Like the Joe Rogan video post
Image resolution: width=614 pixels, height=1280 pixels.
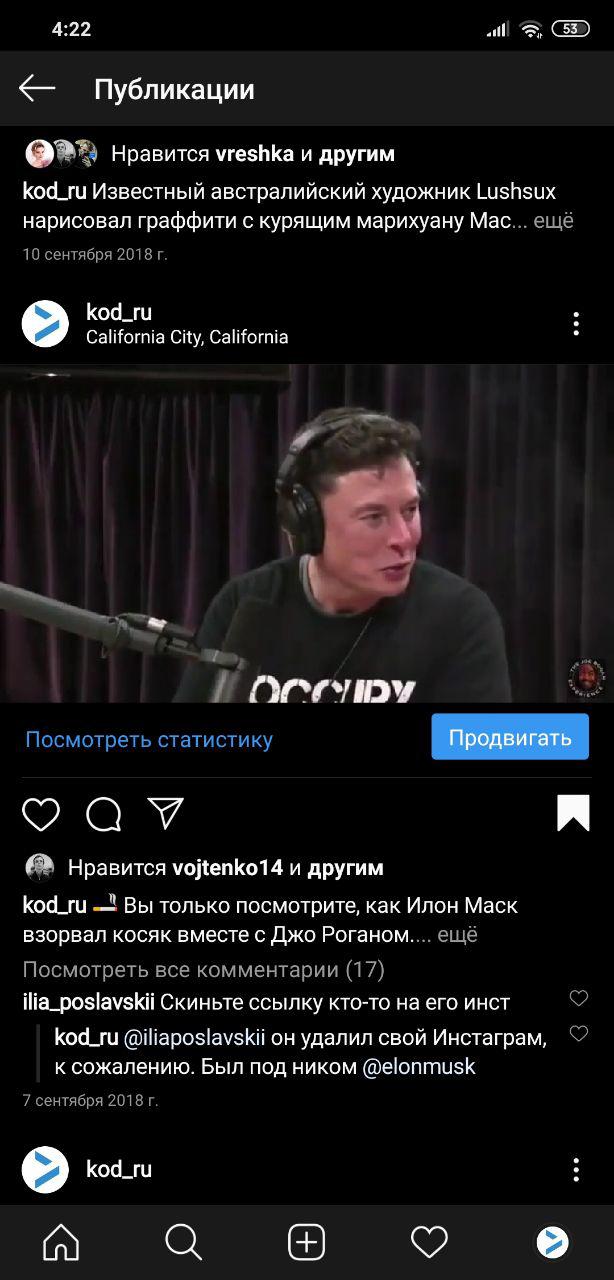[x=41, y=814]
